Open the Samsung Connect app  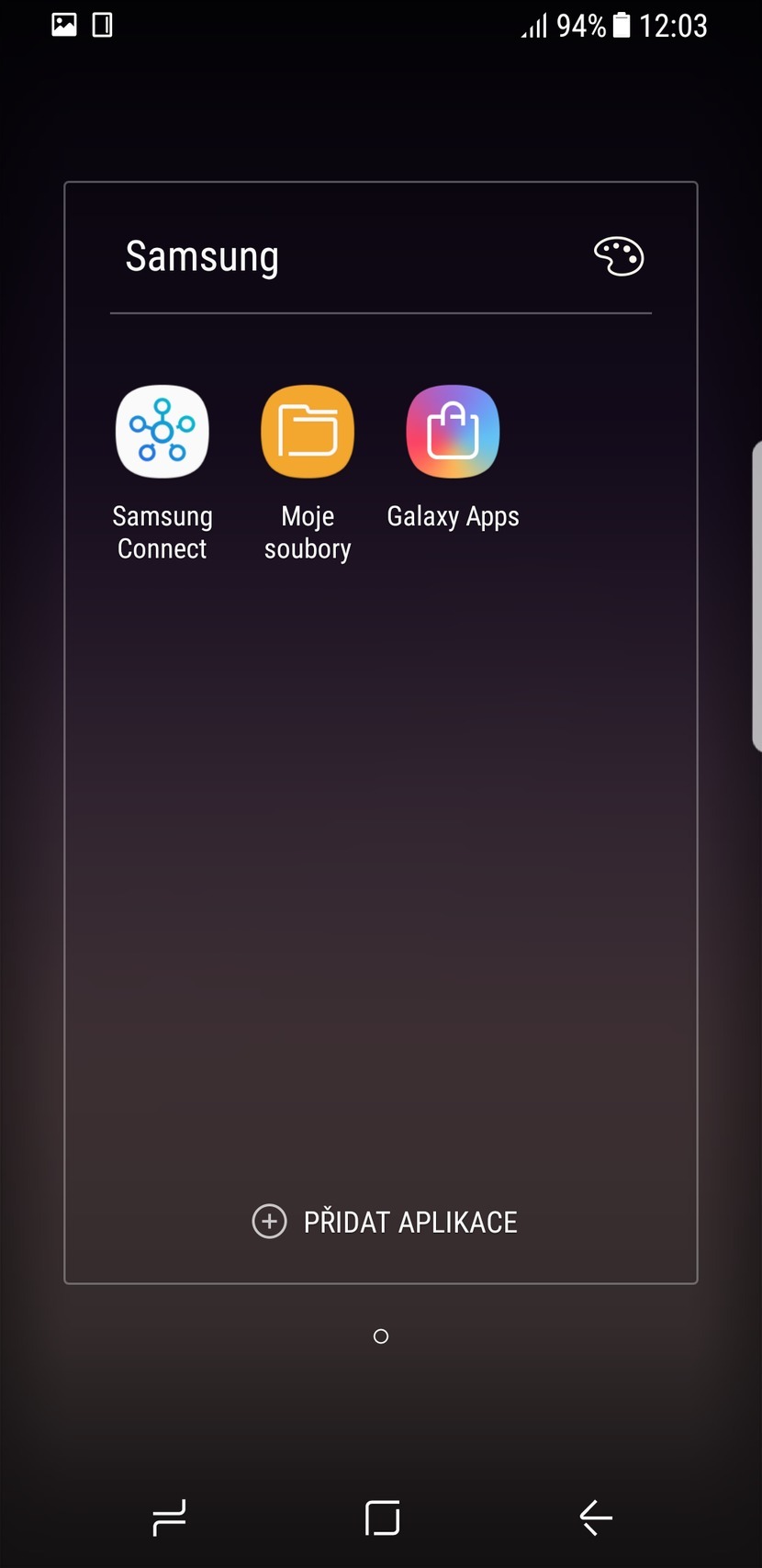[162, 431]
